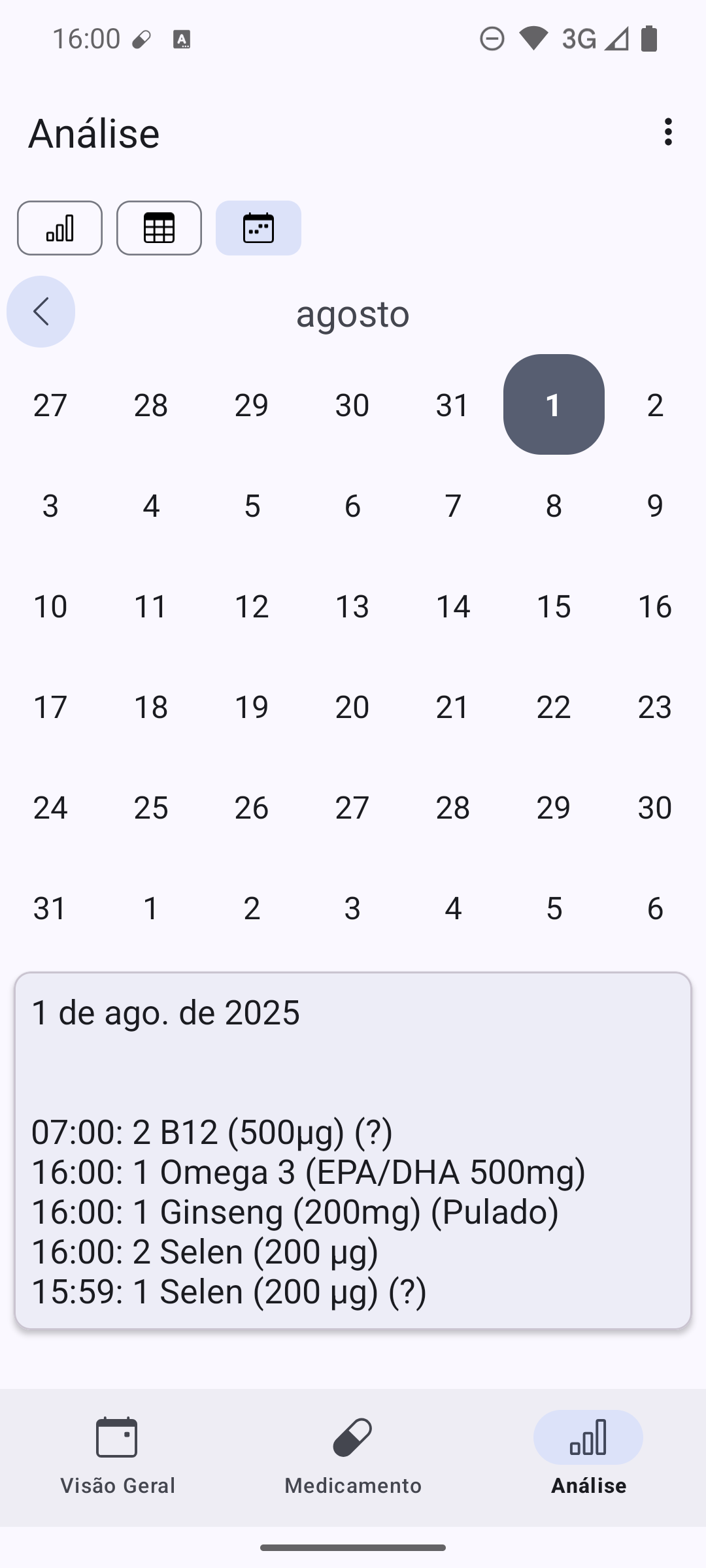Select day 23 in the calendar
The height and width of the screenshot is (1568, 706).
[654, 707]
